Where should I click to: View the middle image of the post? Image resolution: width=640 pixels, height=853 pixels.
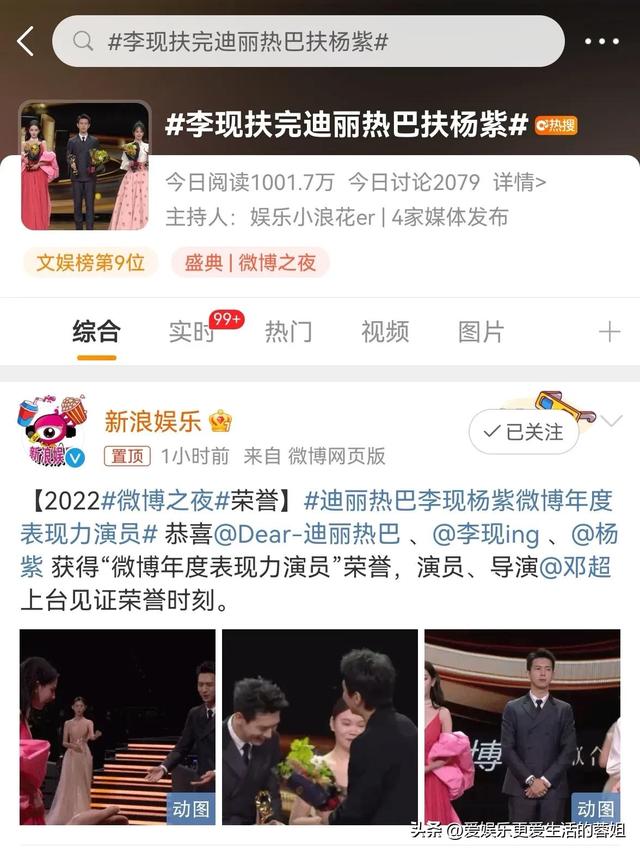point(320,727)
